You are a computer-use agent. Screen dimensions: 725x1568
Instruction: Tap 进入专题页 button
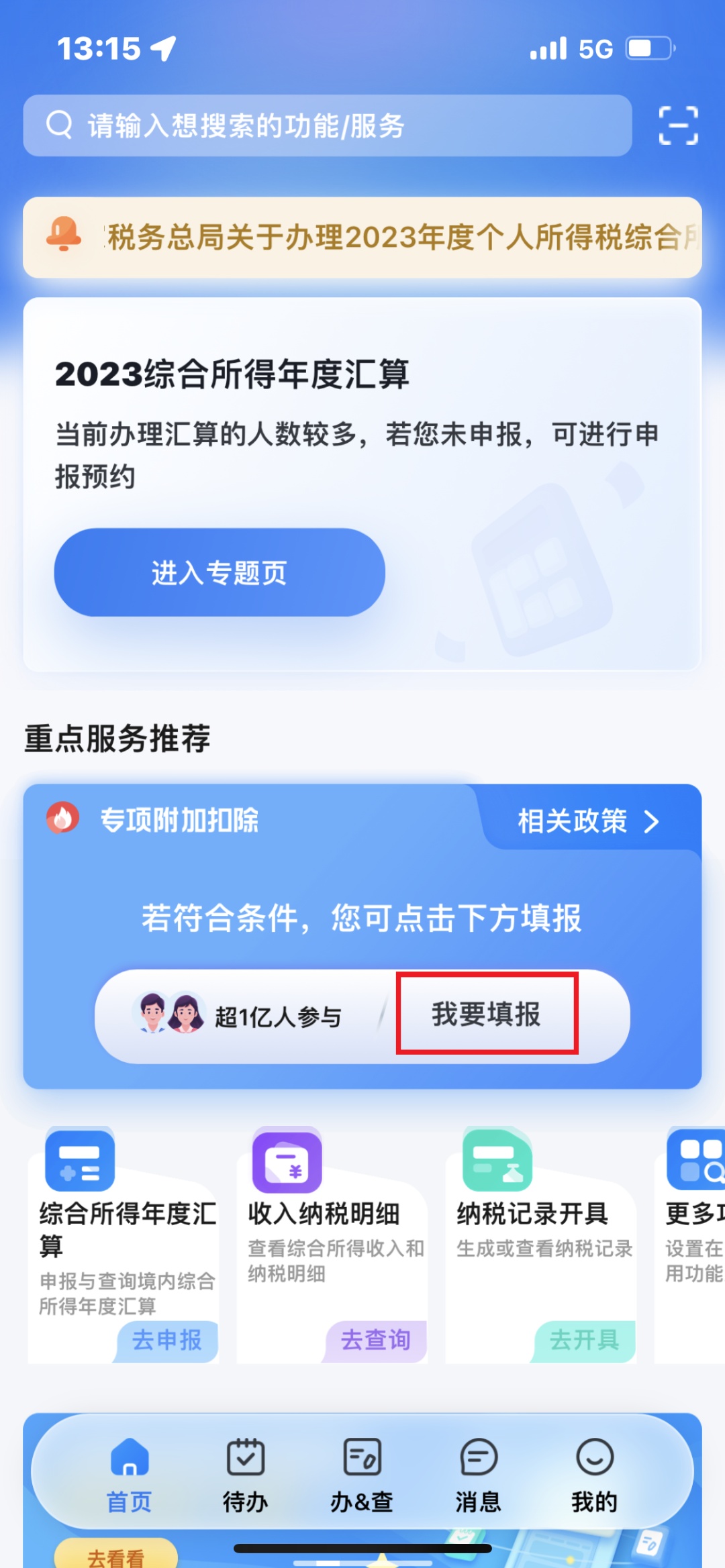(x=220, y=572)
